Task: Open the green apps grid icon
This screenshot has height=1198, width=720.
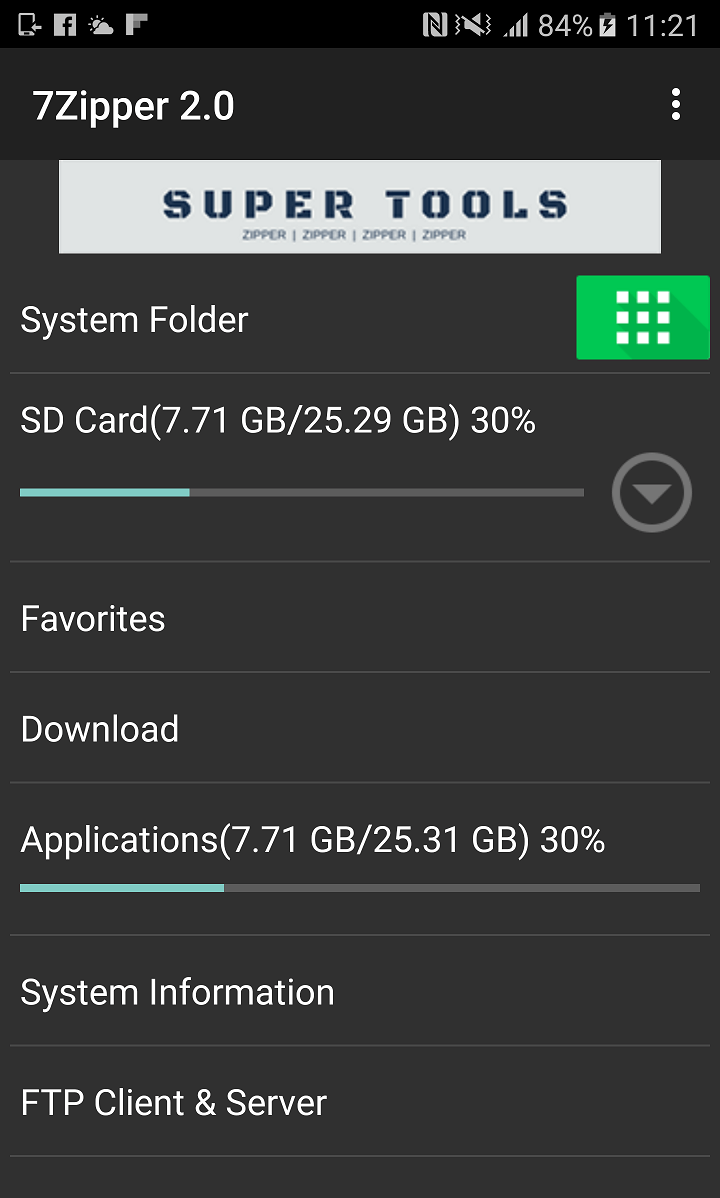Action: pos(643,317)
